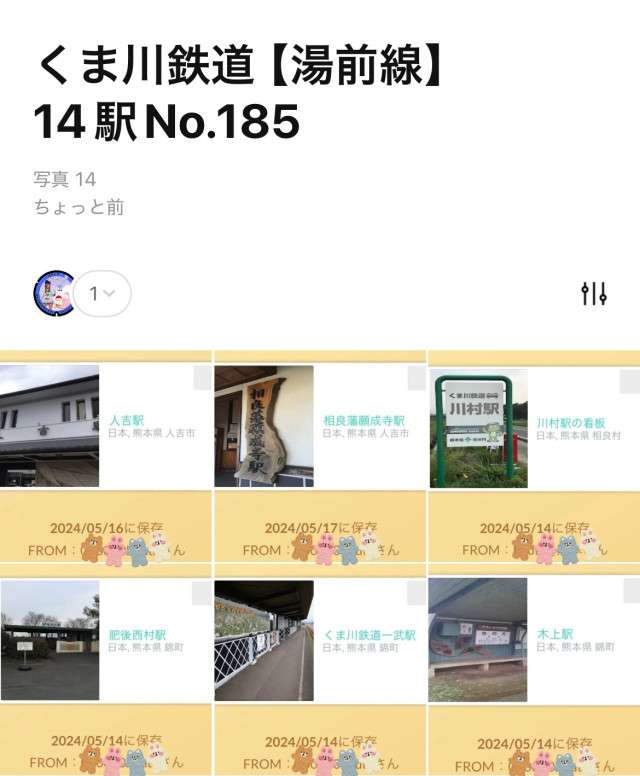Select the checkbox on 人吉駅 card
Viewport: 640px width, 776px height.
pos(203,377)
